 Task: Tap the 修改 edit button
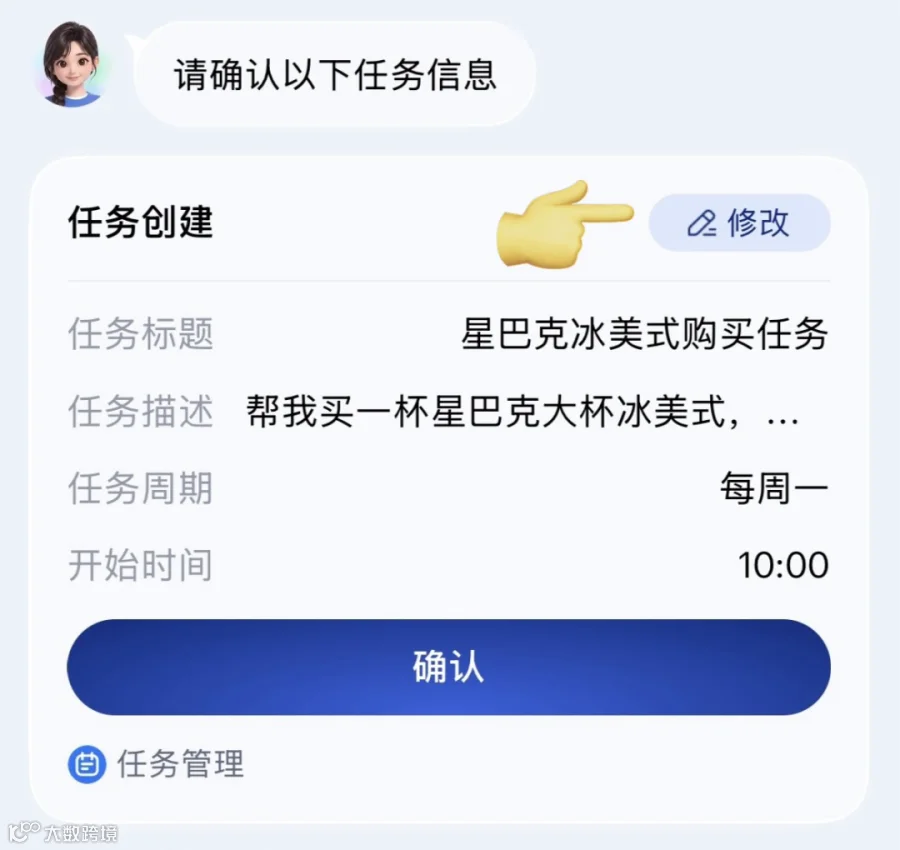[x=739, y=223]
